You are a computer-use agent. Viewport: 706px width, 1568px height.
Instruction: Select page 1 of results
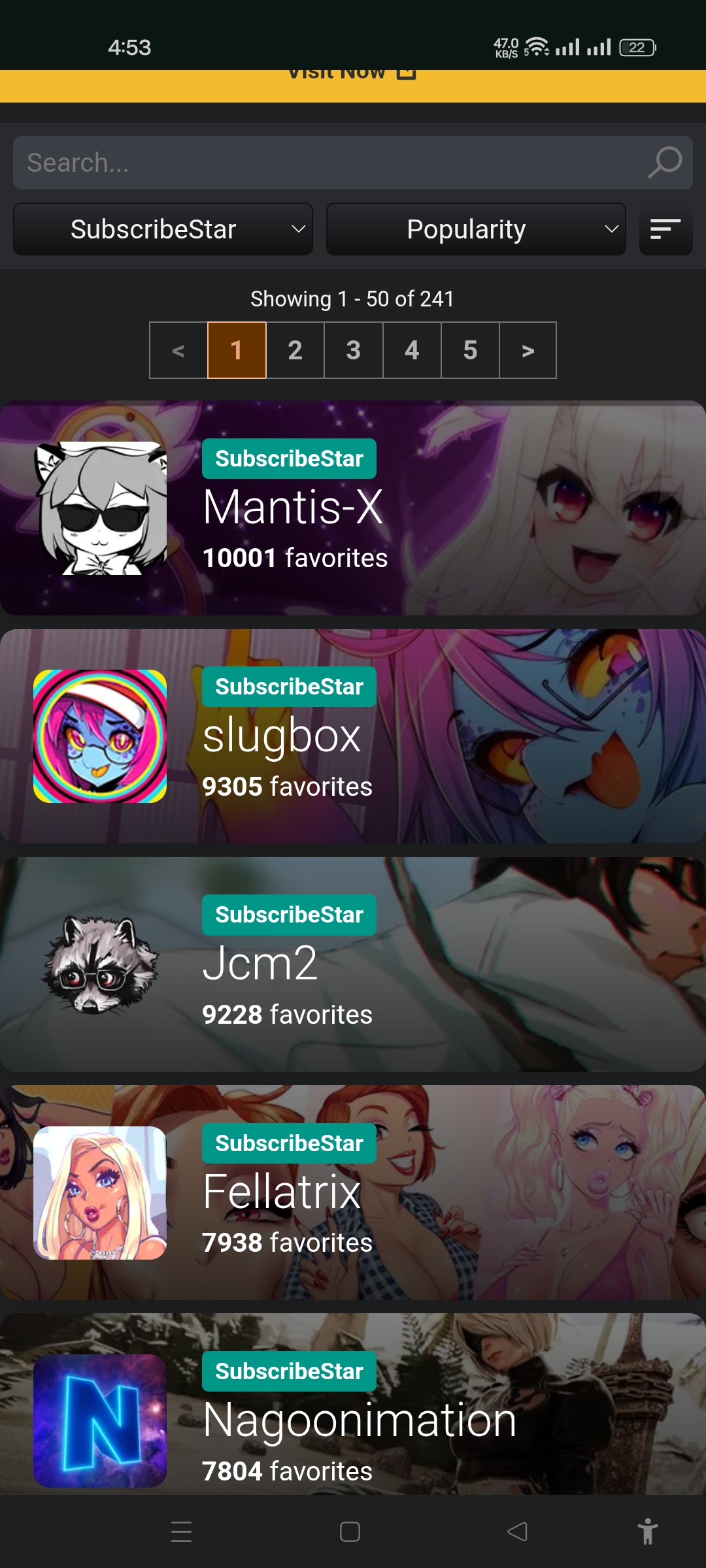(237, 350)
